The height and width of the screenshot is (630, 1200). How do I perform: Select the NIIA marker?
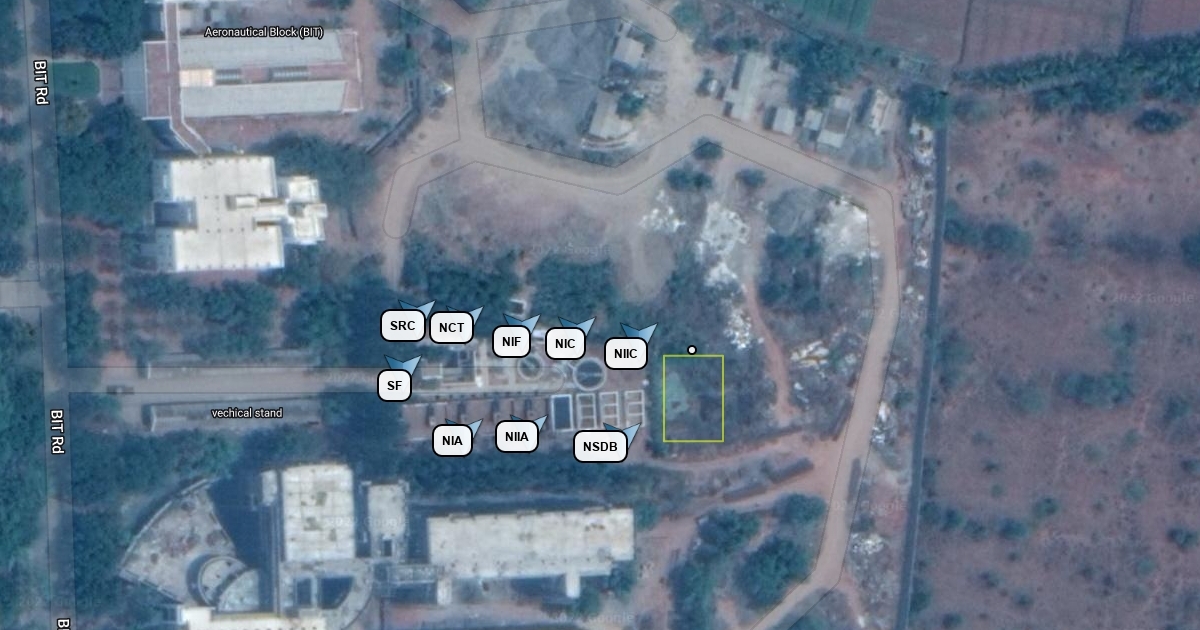[x=517, y=436]
